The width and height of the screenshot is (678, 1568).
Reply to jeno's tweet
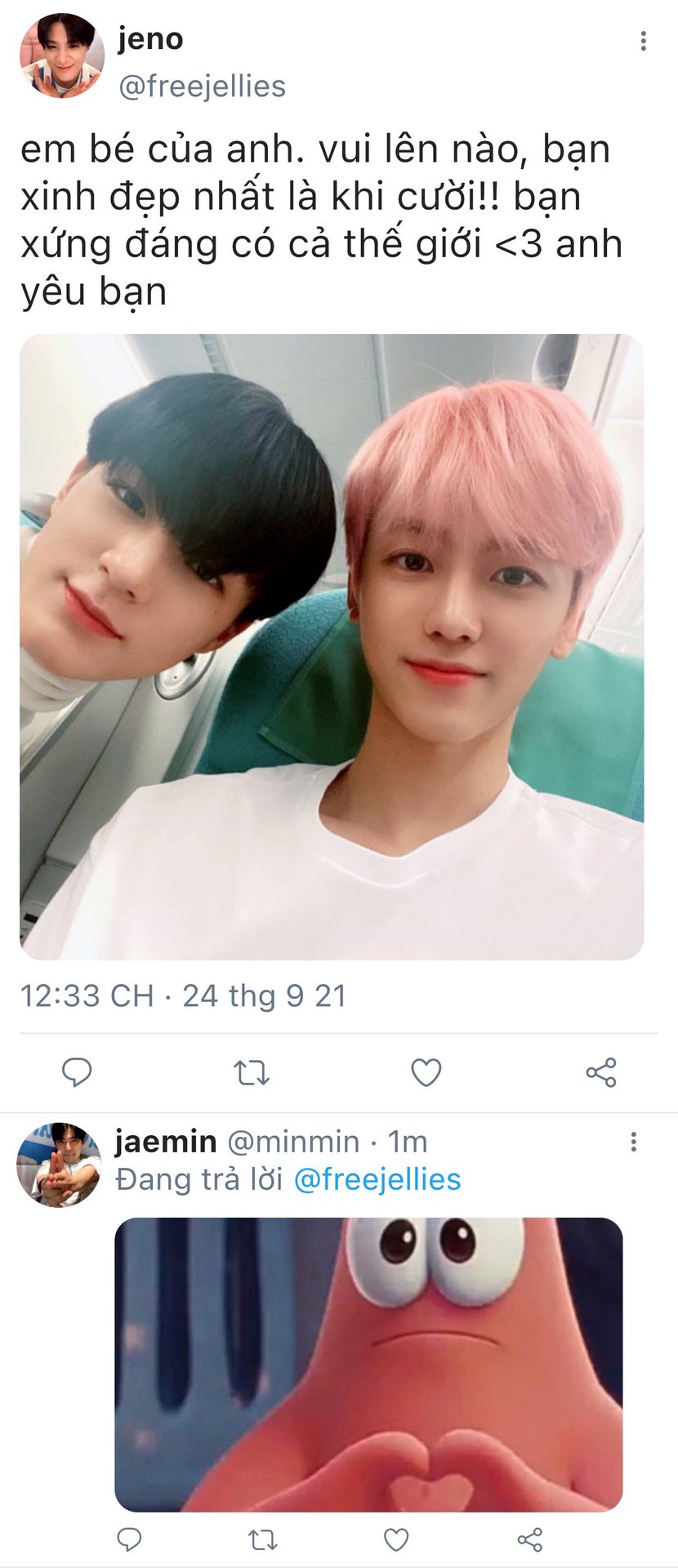pos(77,1071)
